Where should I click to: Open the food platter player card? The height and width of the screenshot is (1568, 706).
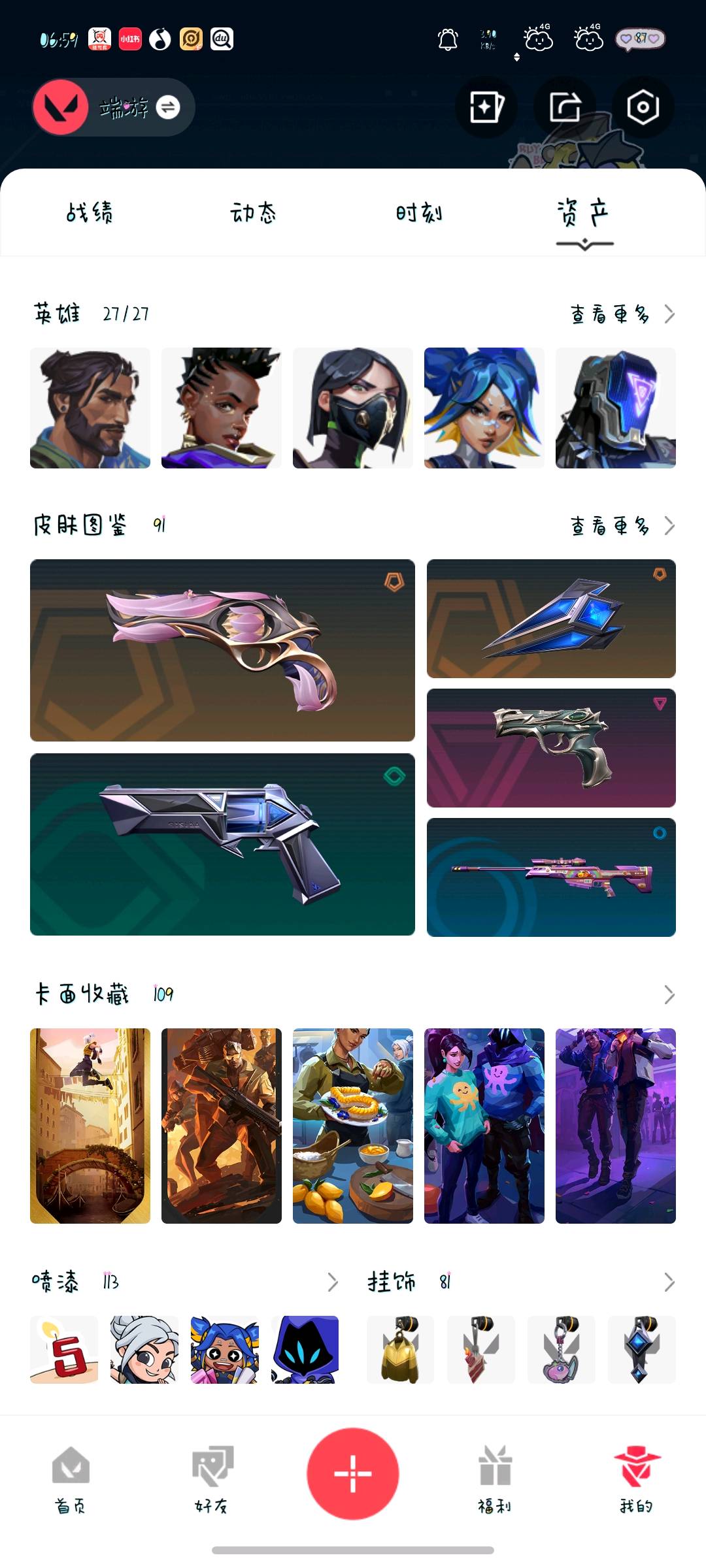pos(353,1126)
